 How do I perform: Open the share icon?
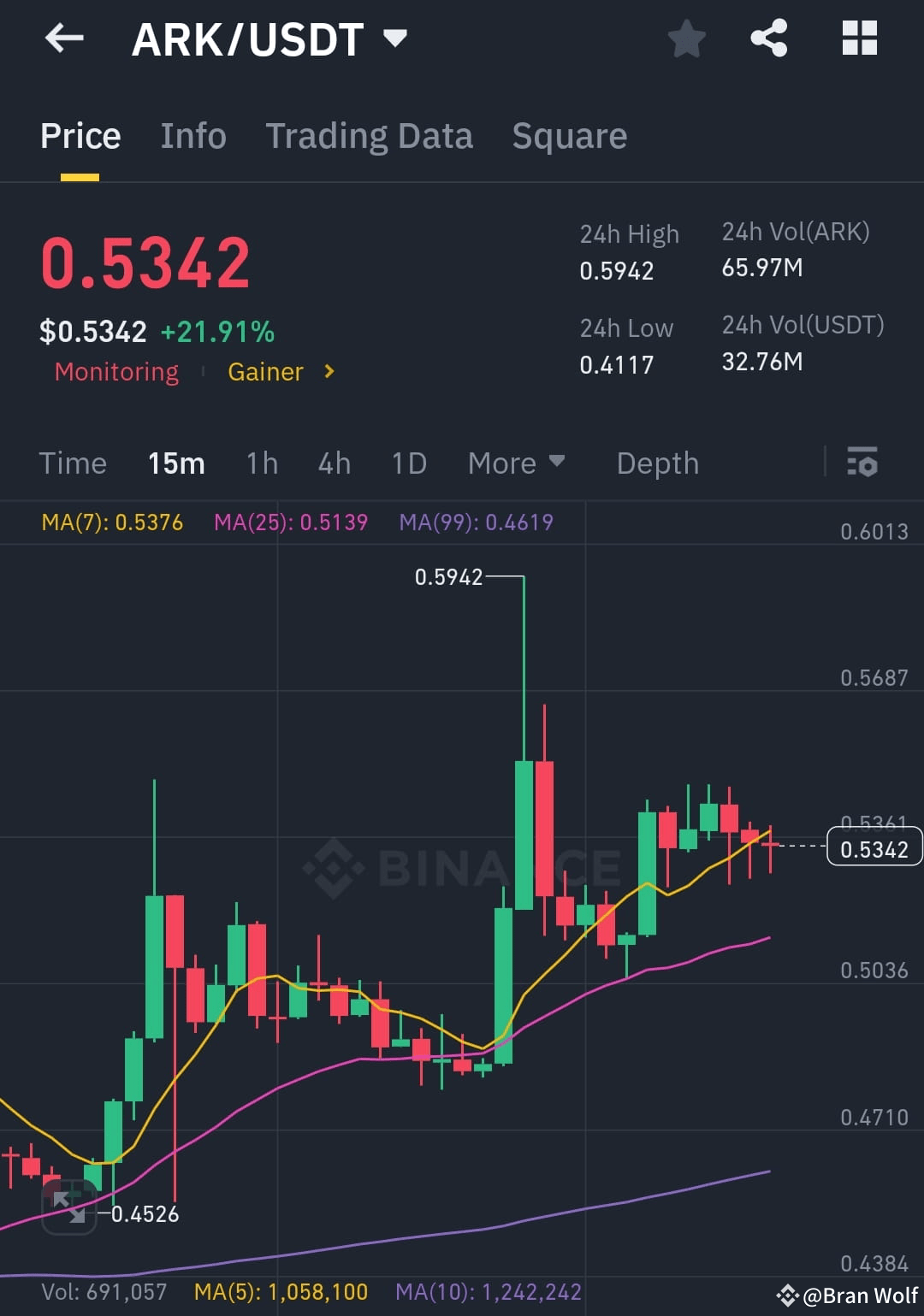point(769,38)
